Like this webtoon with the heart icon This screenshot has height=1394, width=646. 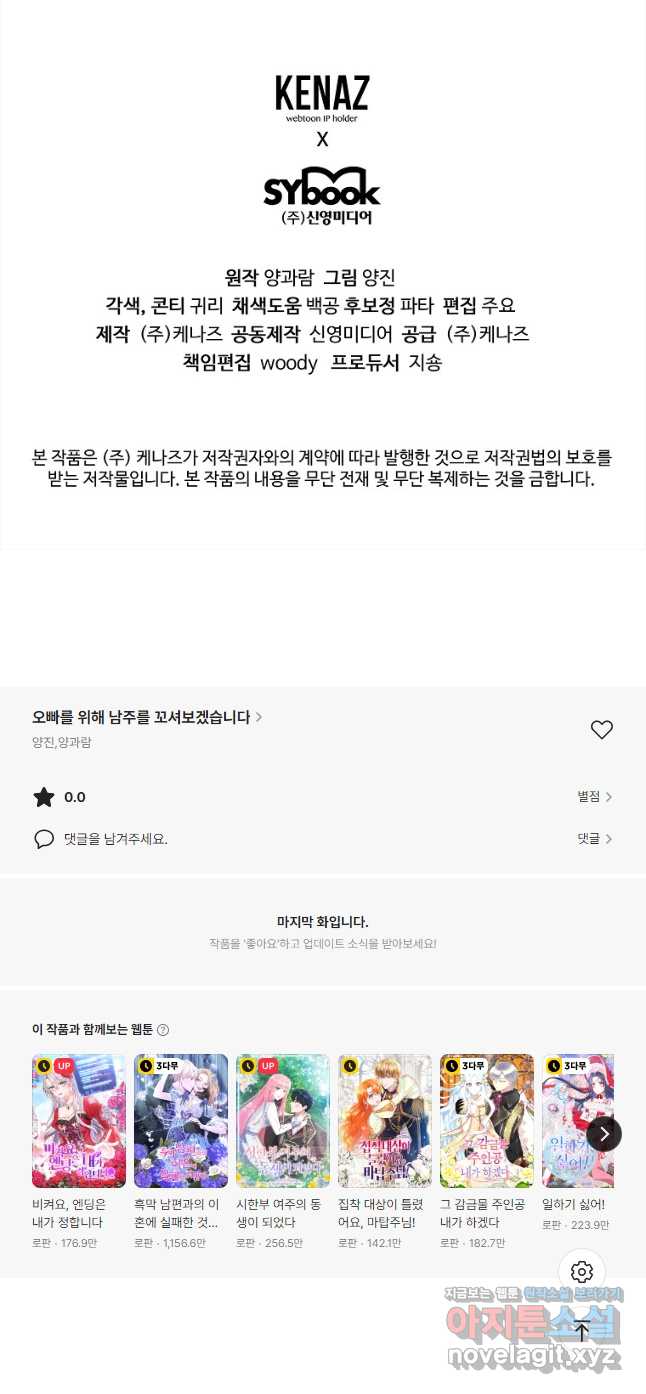601,730
